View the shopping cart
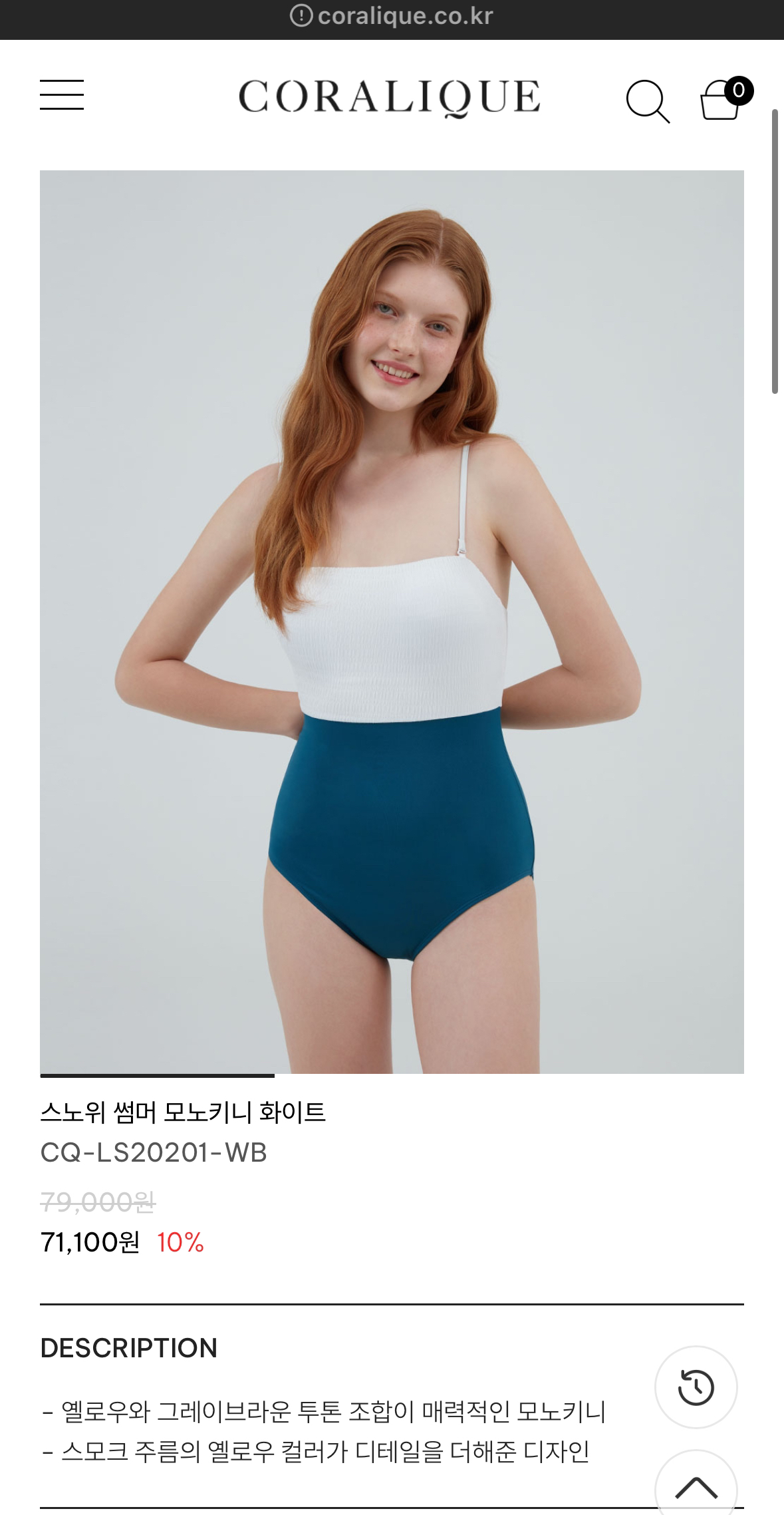 tap(721, 100)
